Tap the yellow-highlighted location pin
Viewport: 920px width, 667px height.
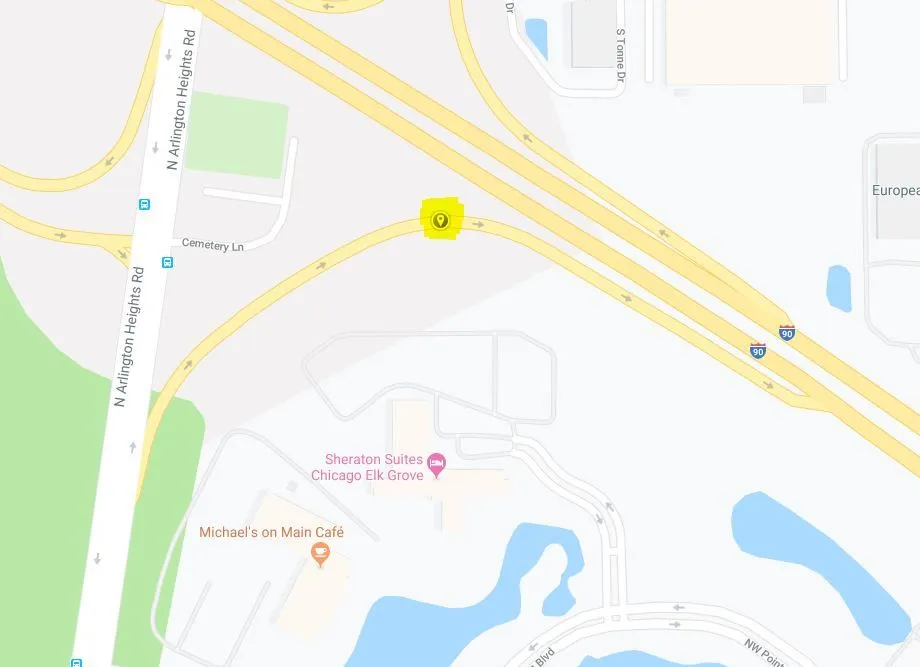tap(440, 221)
